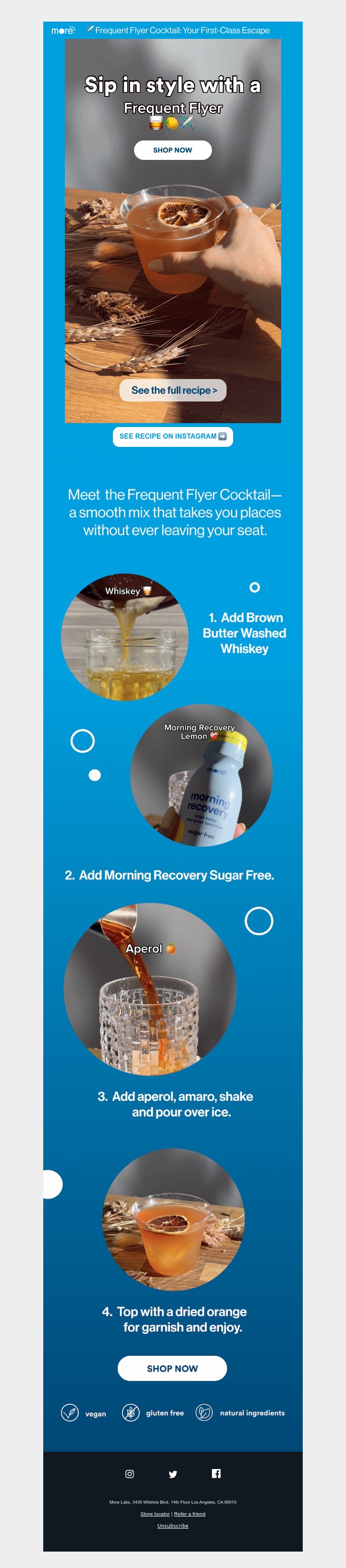Tap Shop Now under the Frequent Flyer headline
This screenshot has width=346, height=1568.
coord(173,150)
